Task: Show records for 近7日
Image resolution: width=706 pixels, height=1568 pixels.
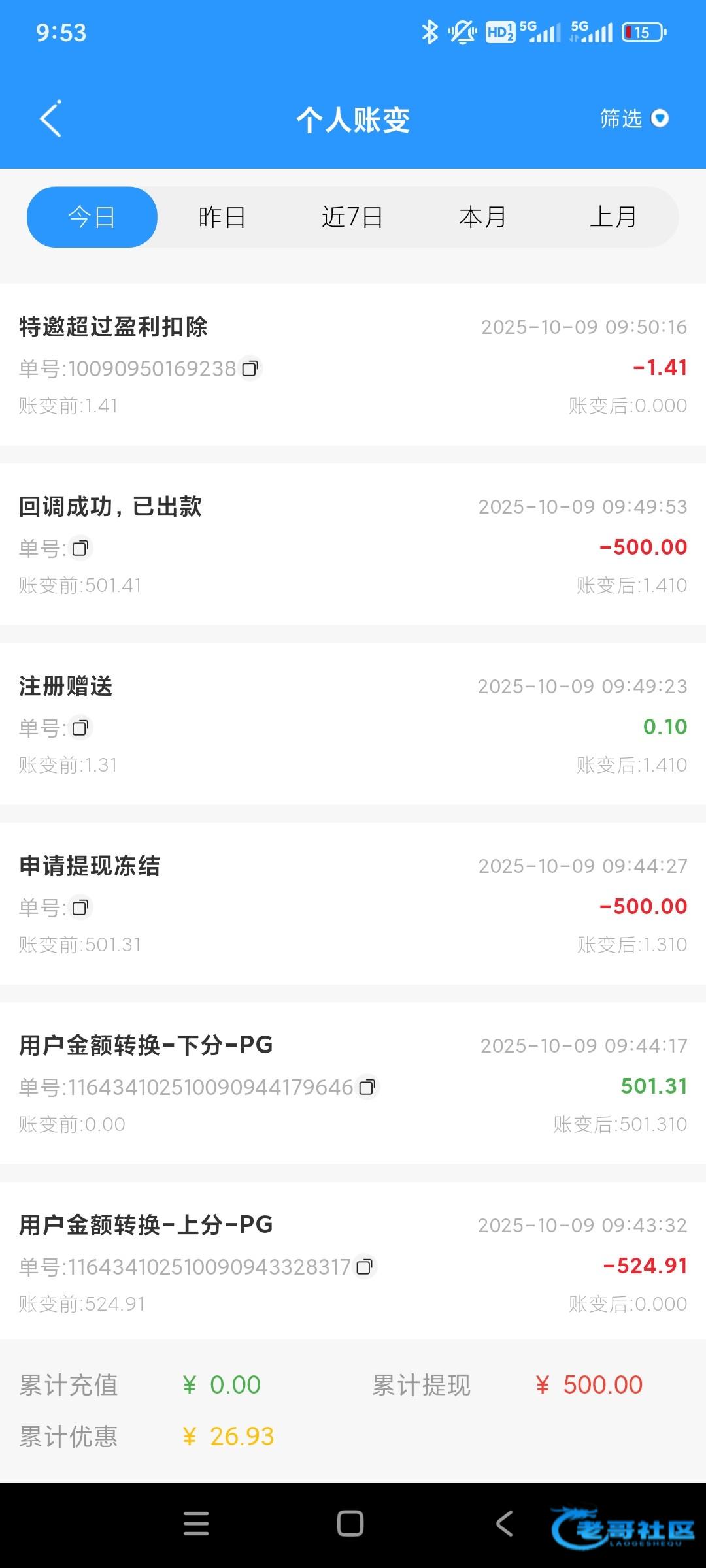Action: click(x=352, y=217)
